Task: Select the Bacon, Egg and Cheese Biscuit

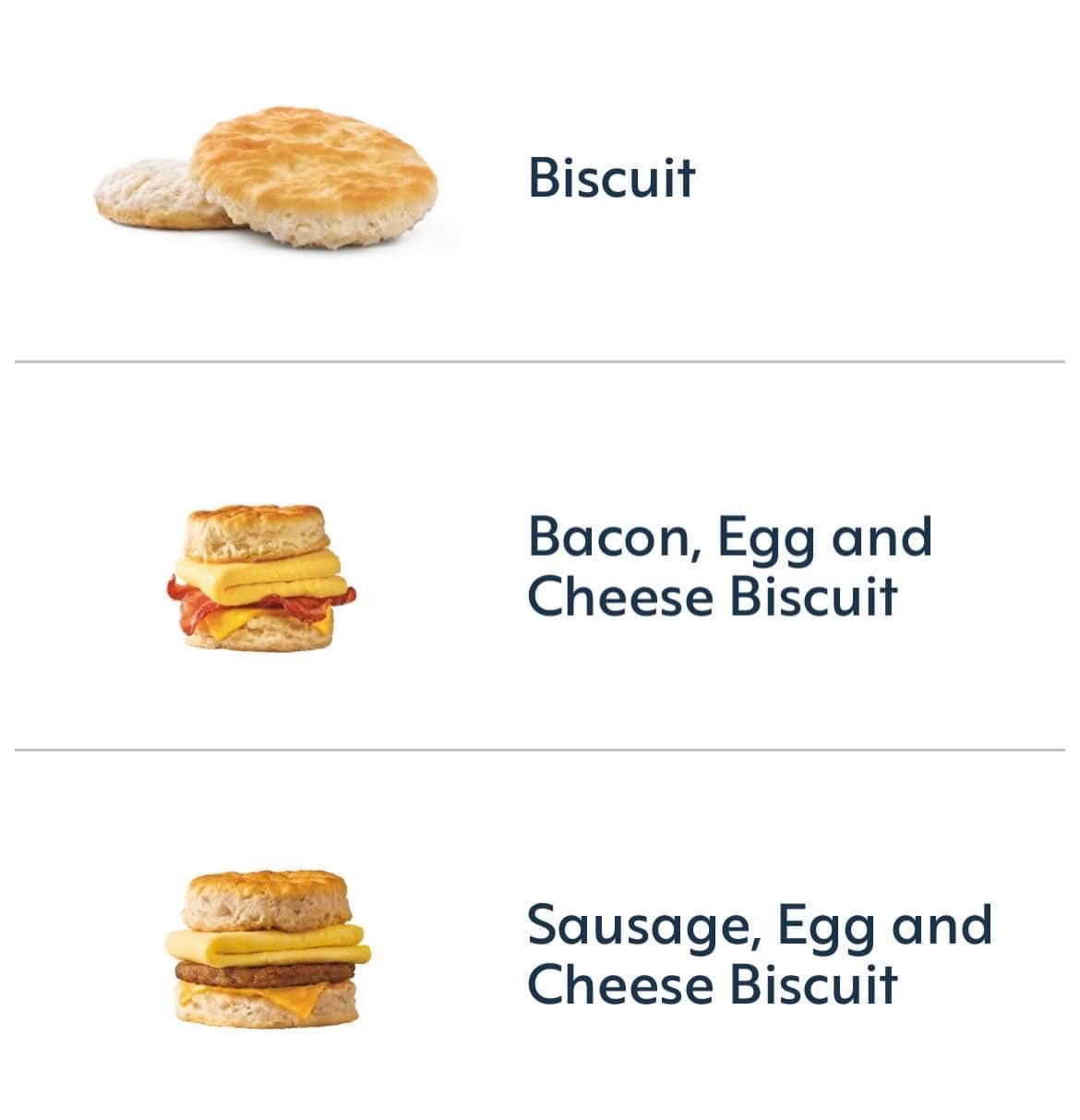Action: [x=727, y=565]
